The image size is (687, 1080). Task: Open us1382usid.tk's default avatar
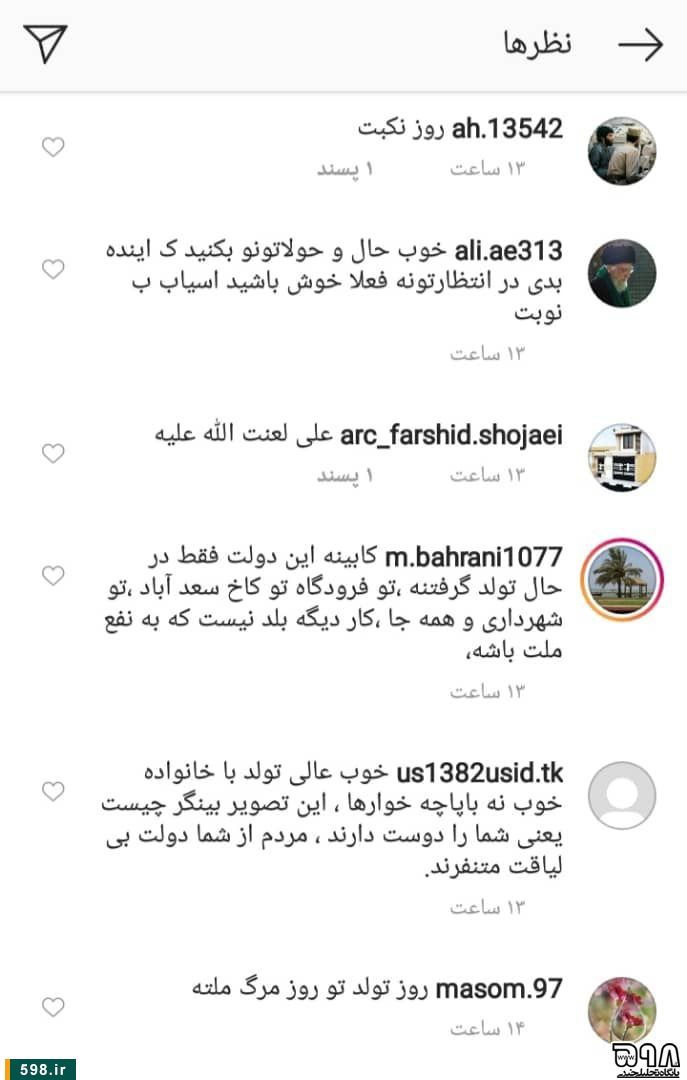point(621,796)
